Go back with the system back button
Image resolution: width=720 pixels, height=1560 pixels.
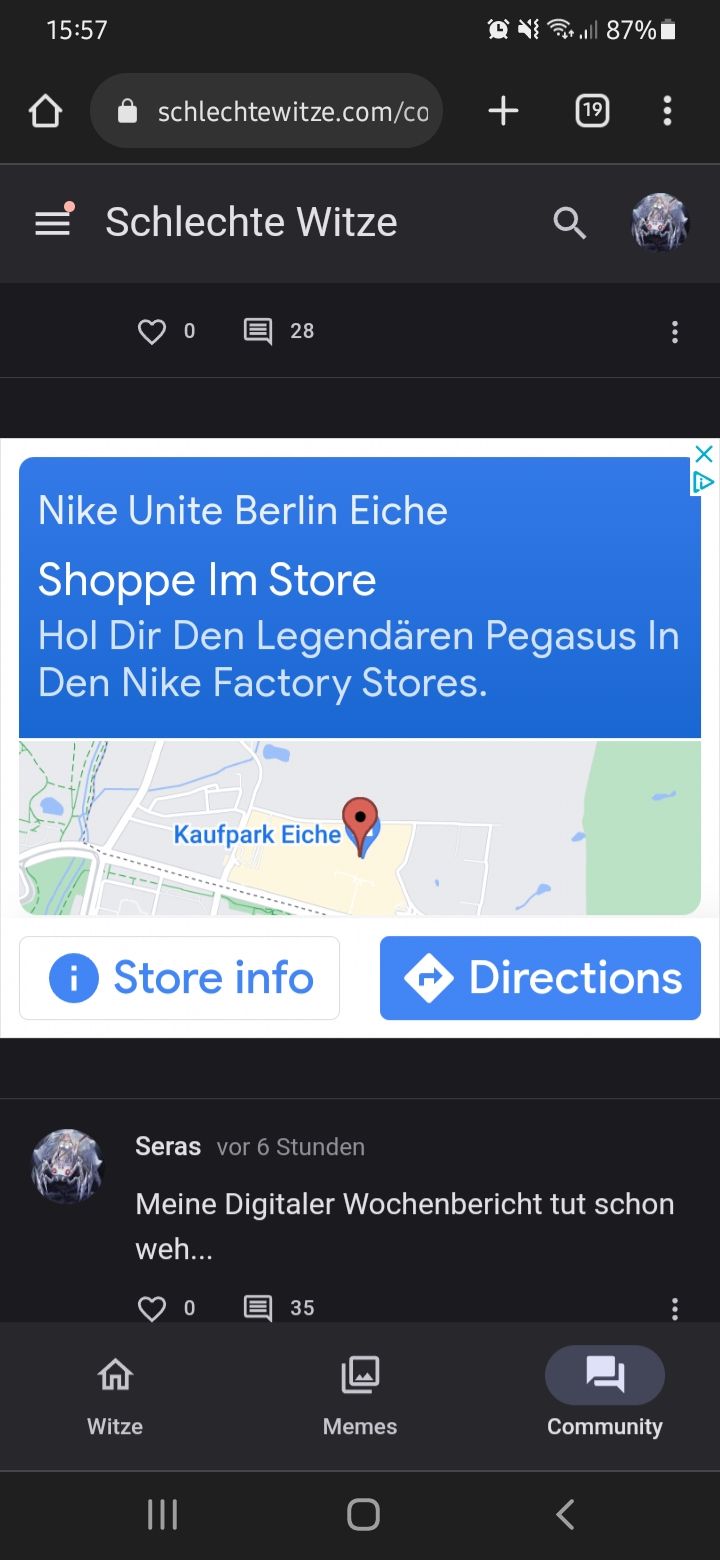pyautogui.click(x=565, y=1514)
